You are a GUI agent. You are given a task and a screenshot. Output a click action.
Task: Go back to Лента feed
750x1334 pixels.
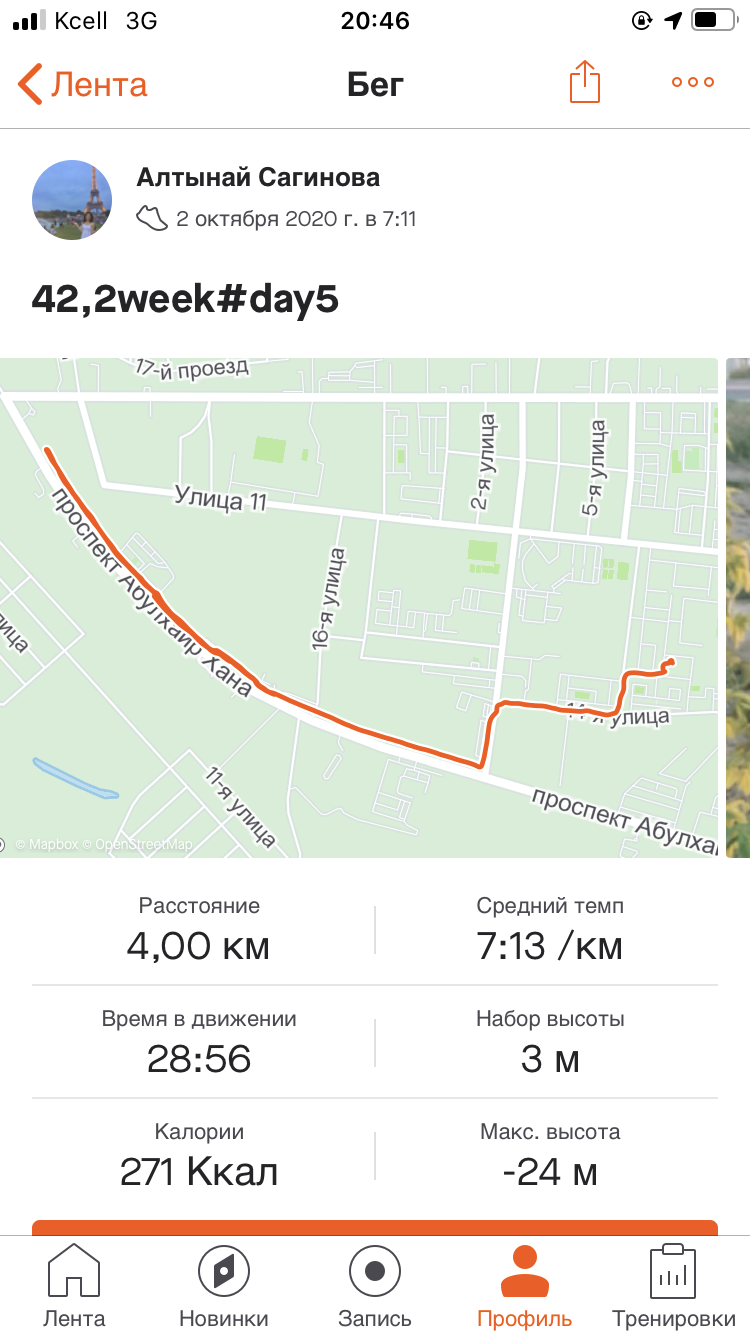tap(83, 84)
